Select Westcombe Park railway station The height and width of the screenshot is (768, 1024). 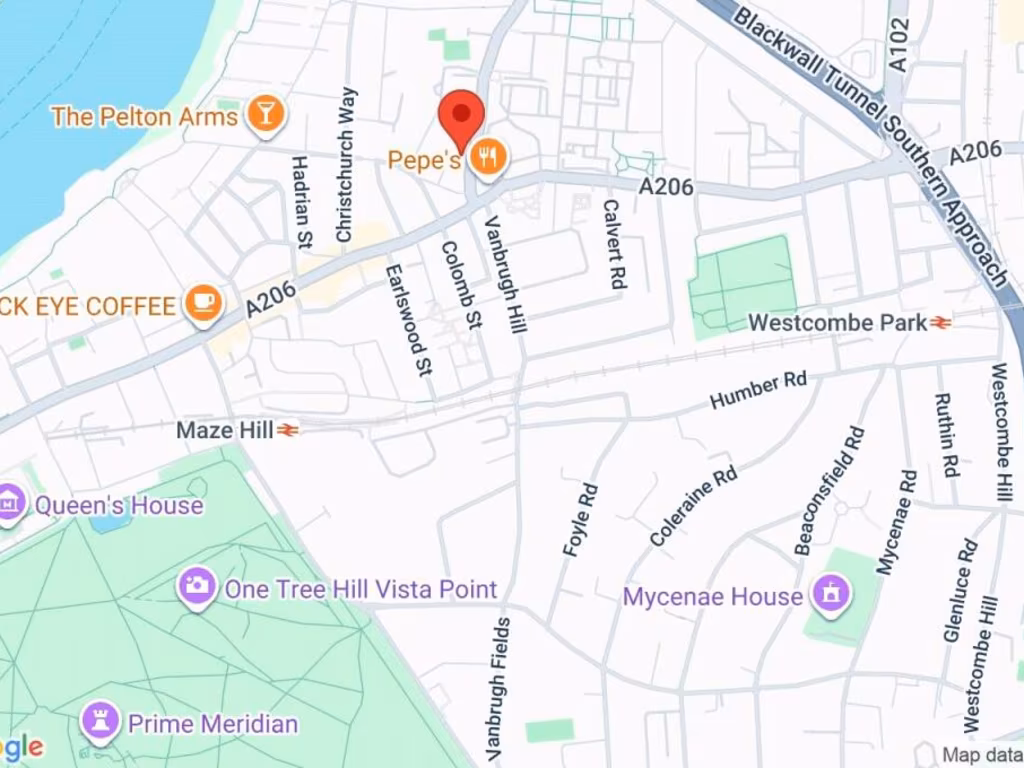(x=939, y=322)
